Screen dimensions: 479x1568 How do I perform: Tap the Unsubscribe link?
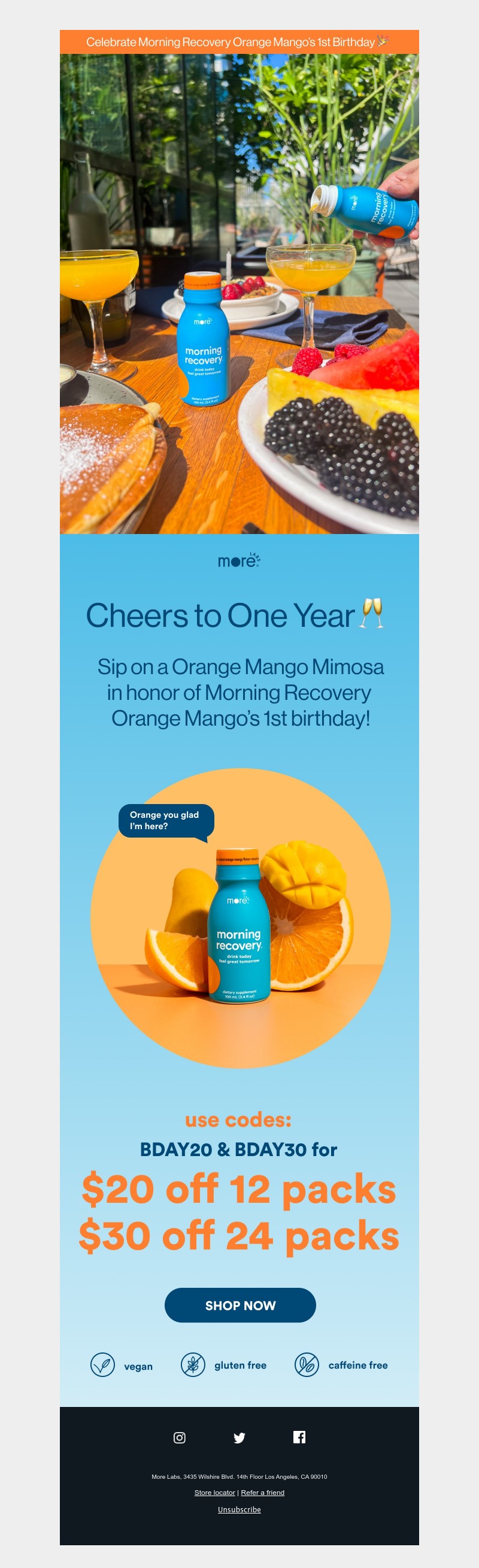coord(239,1509)
